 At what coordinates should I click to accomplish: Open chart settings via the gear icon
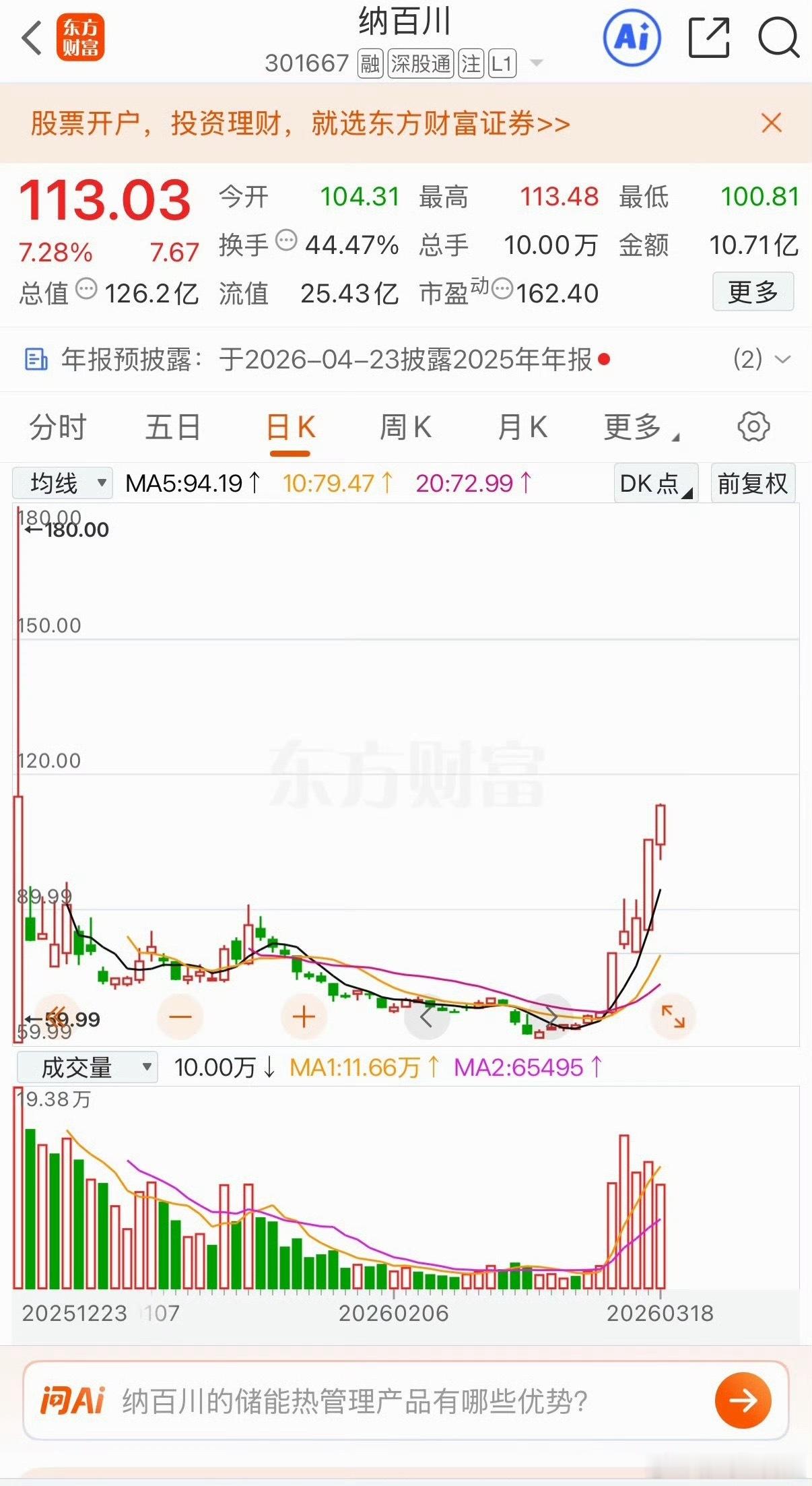[x=751, y=426]
